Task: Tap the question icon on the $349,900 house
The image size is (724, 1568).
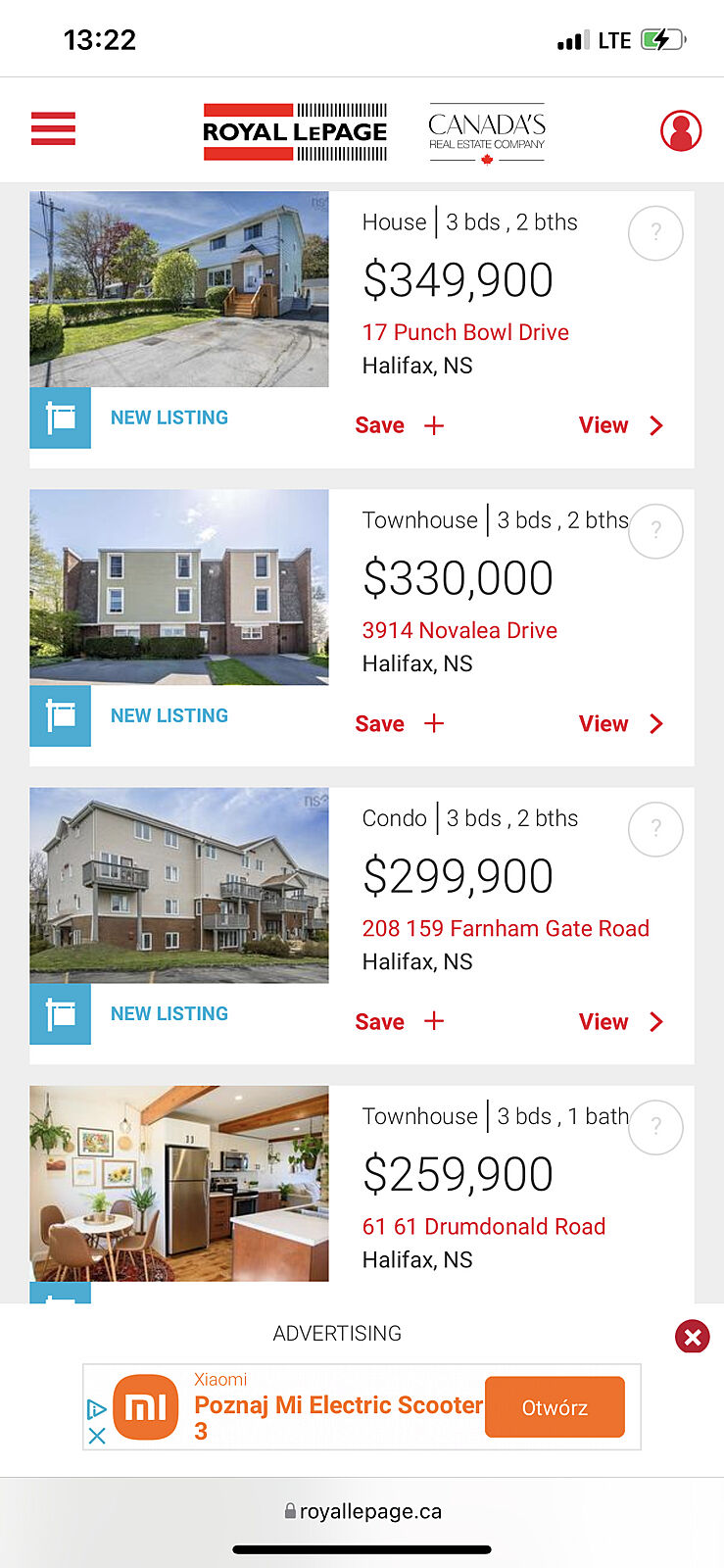Action: [655, 233]
